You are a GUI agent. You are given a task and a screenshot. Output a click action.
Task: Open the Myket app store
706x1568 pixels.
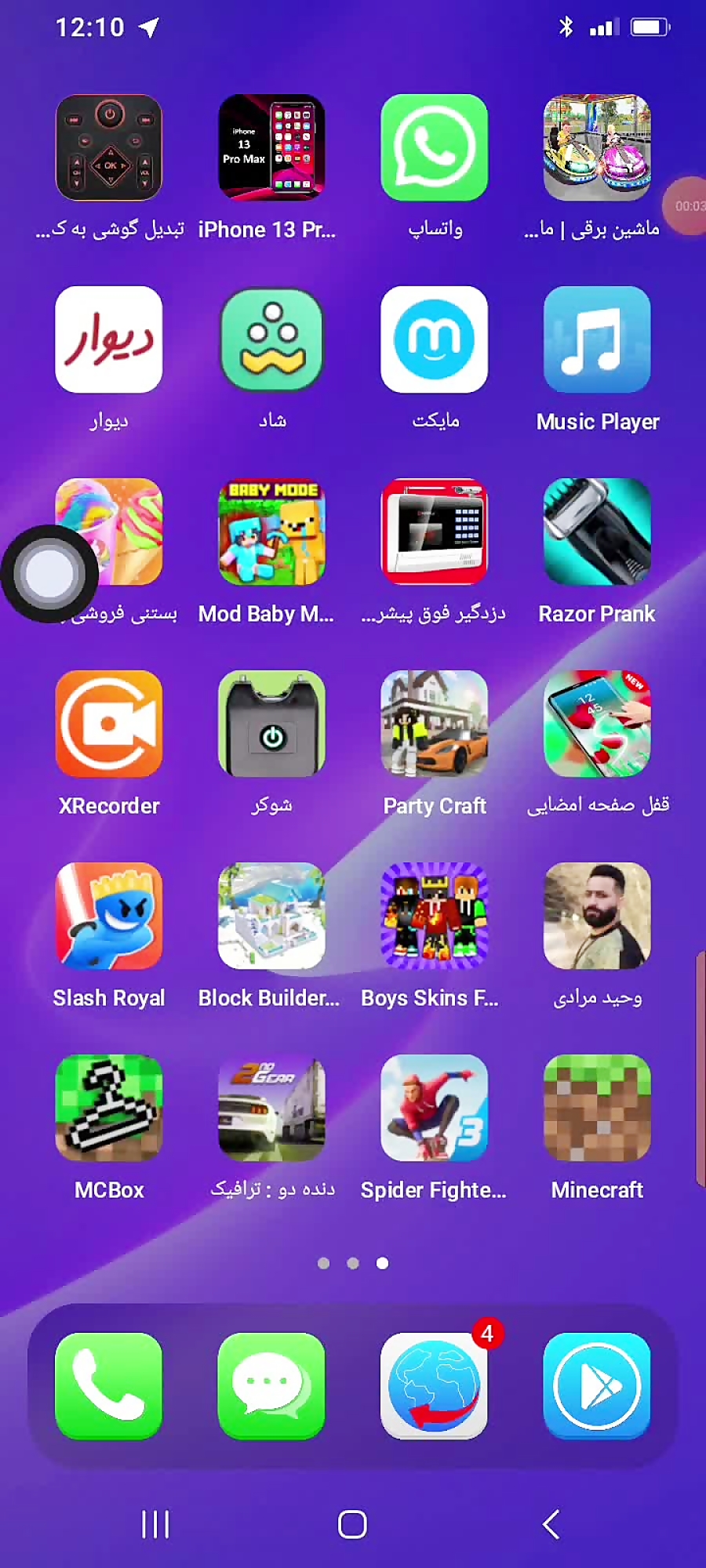click(434, 339)
